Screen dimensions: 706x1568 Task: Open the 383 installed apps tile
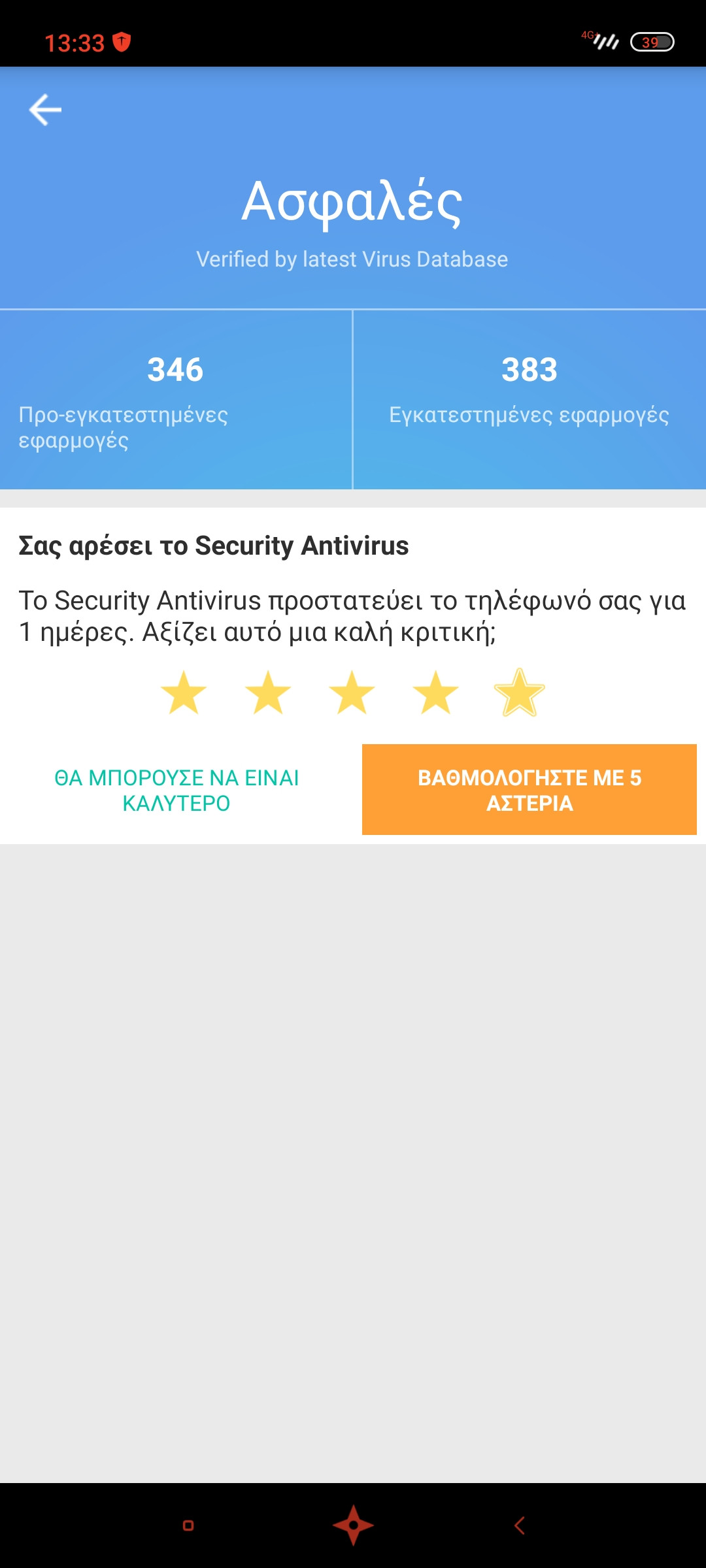529,399
